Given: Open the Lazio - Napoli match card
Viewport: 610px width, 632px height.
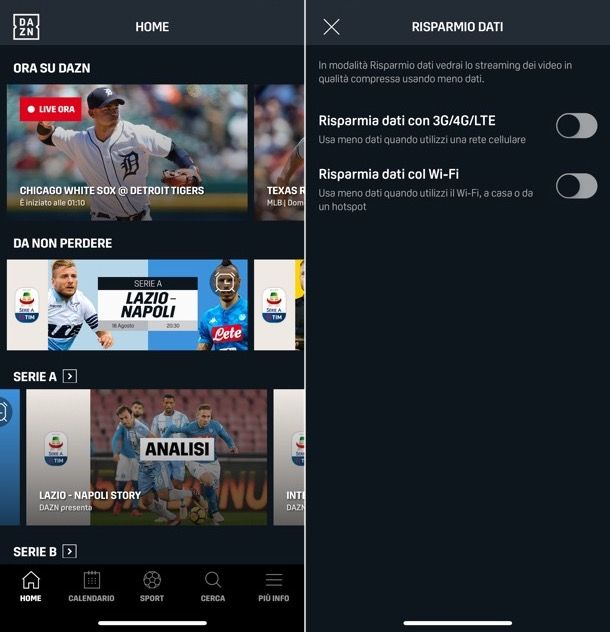Looking at the screenshot, I should (x=127, y=305).
